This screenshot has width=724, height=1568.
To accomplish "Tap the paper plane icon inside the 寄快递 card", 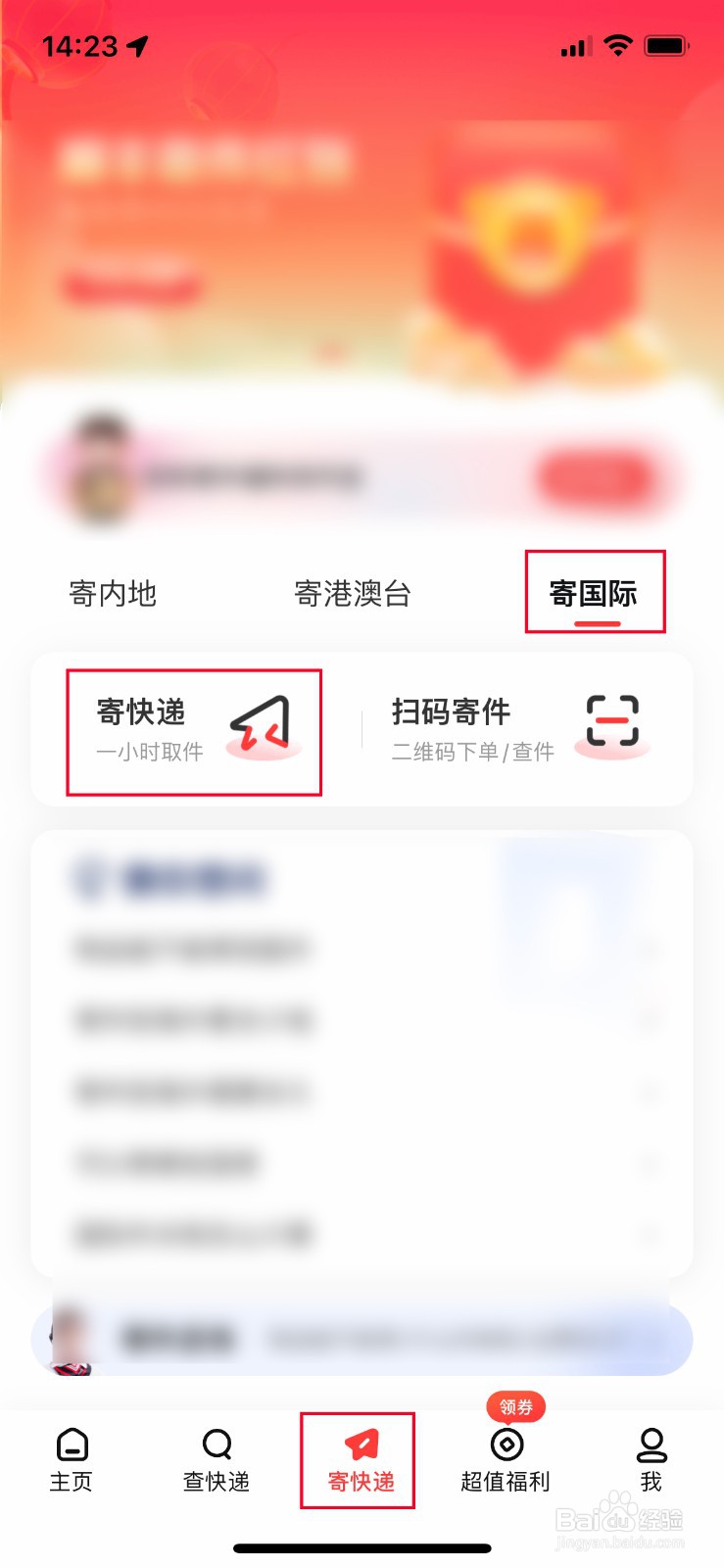I will [x=261, y=727].
